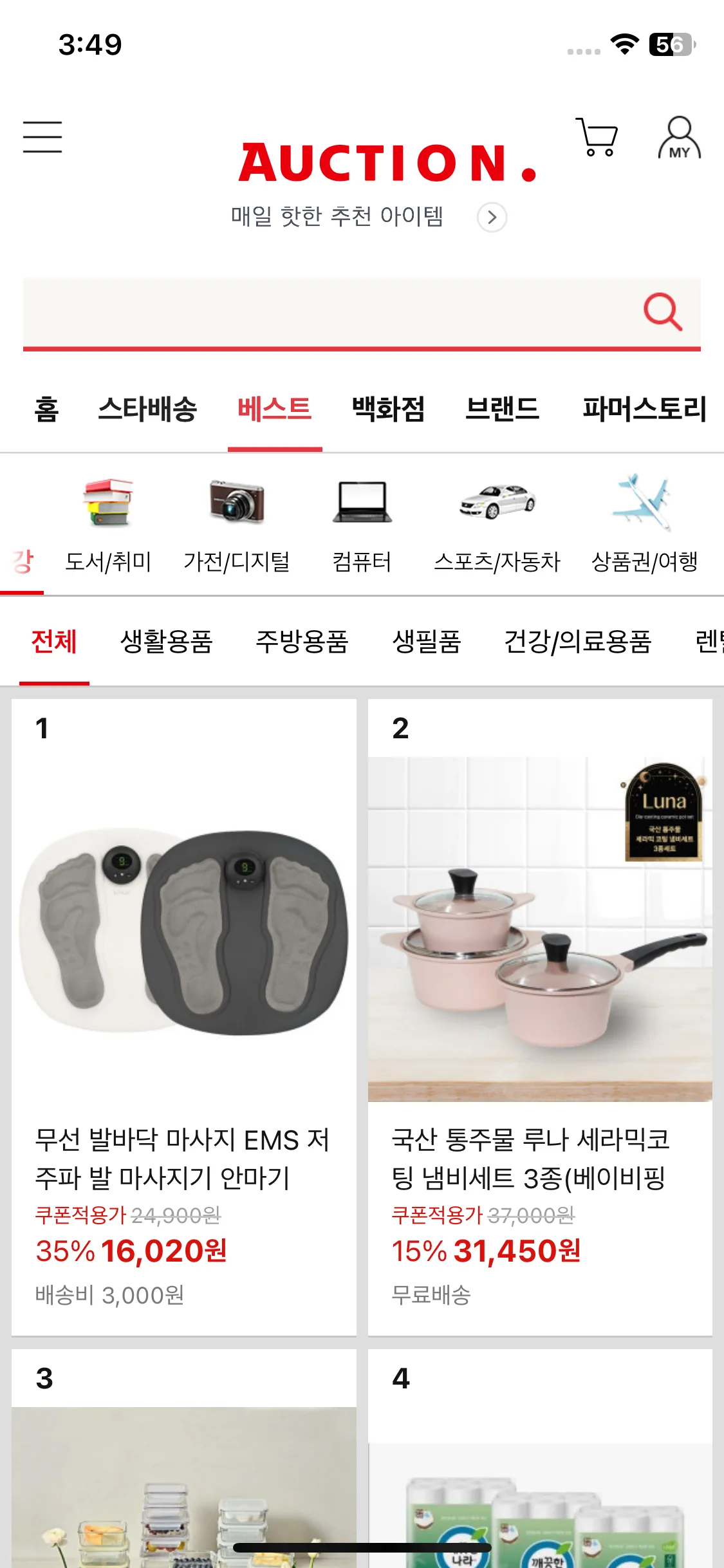Open the MY account page
The image size is (724, 1568).
[x=680, y=137]
